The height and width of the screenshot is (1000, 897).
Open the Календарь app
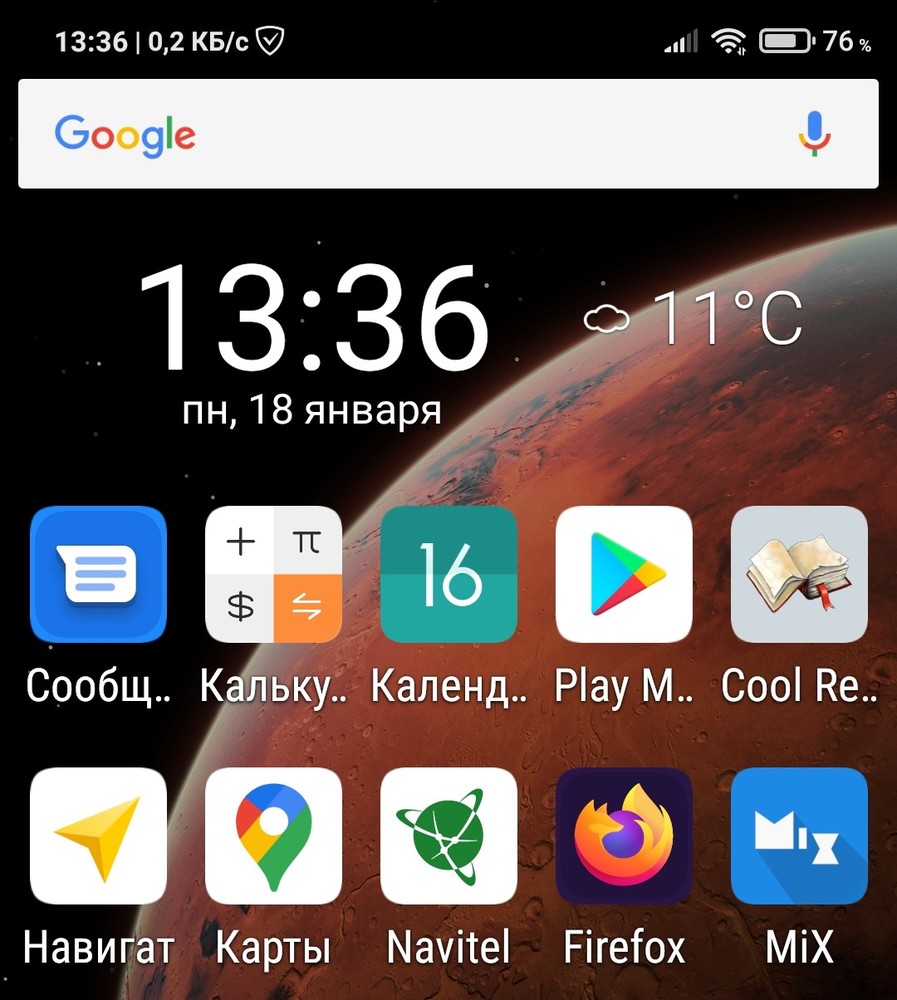point(449,574)
